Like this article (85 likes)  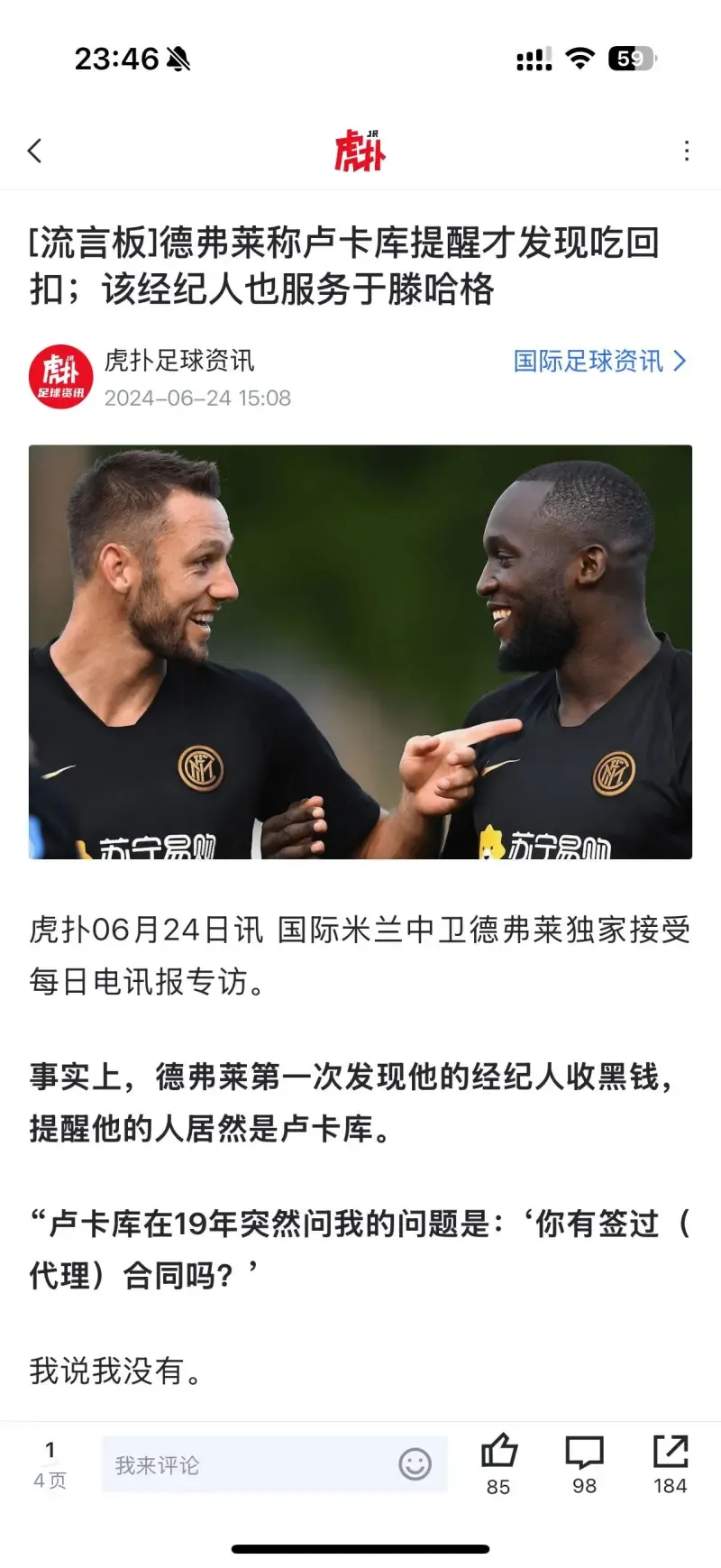(498, 1463)
